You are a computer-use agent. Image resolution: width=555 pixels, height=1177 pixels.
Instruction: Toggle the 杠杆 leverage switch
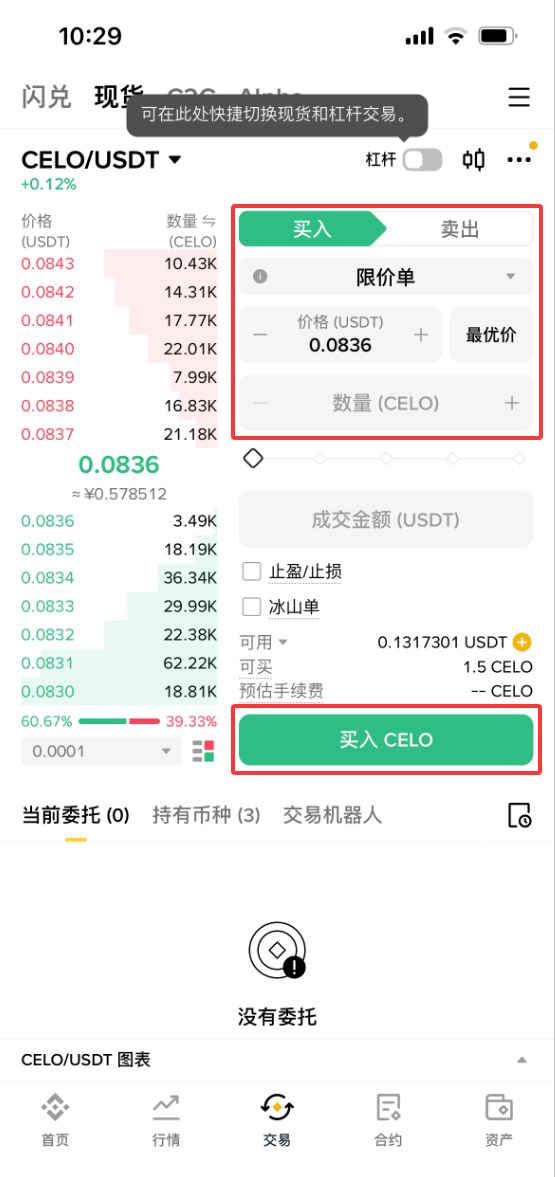click(422, 160)
